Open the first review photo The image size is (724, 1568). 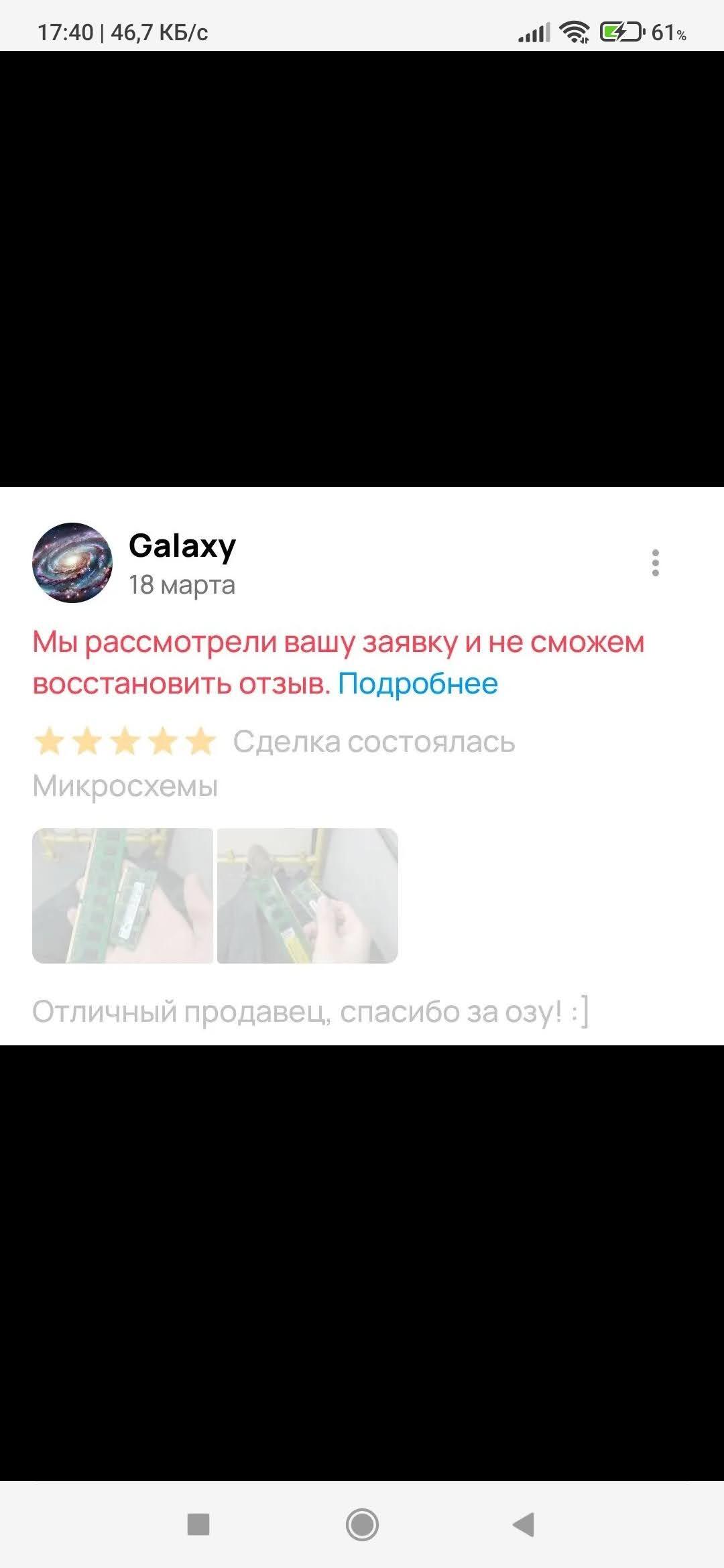123,896
